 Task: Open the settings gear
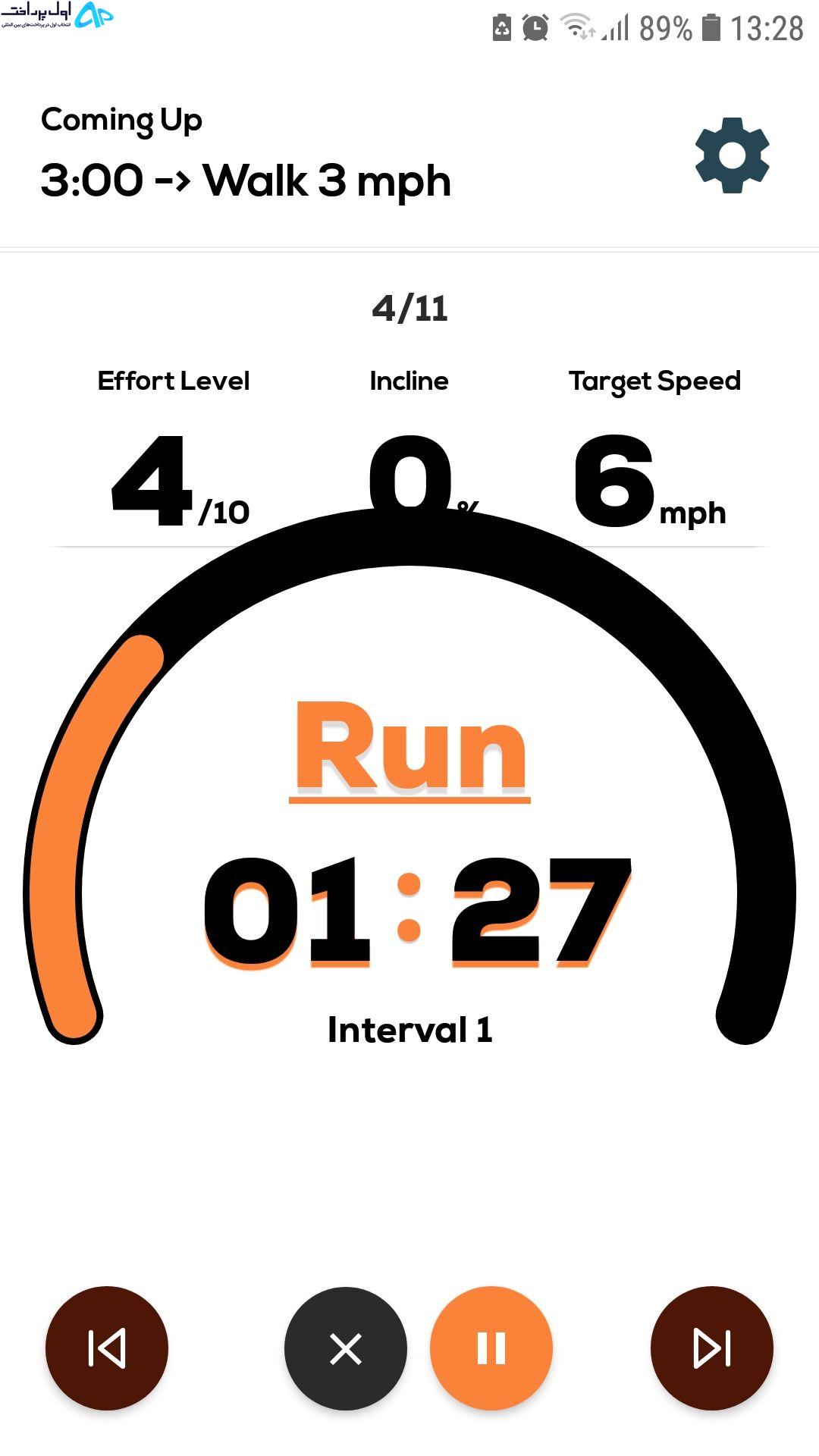tap(732, 155)
